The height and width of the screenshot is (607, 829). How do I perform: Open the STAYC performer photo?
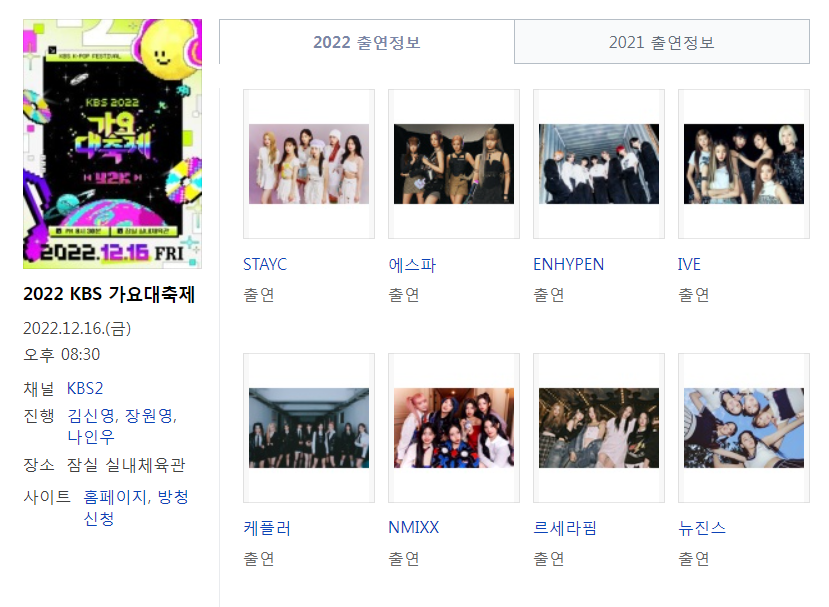(x=309, y=164)
